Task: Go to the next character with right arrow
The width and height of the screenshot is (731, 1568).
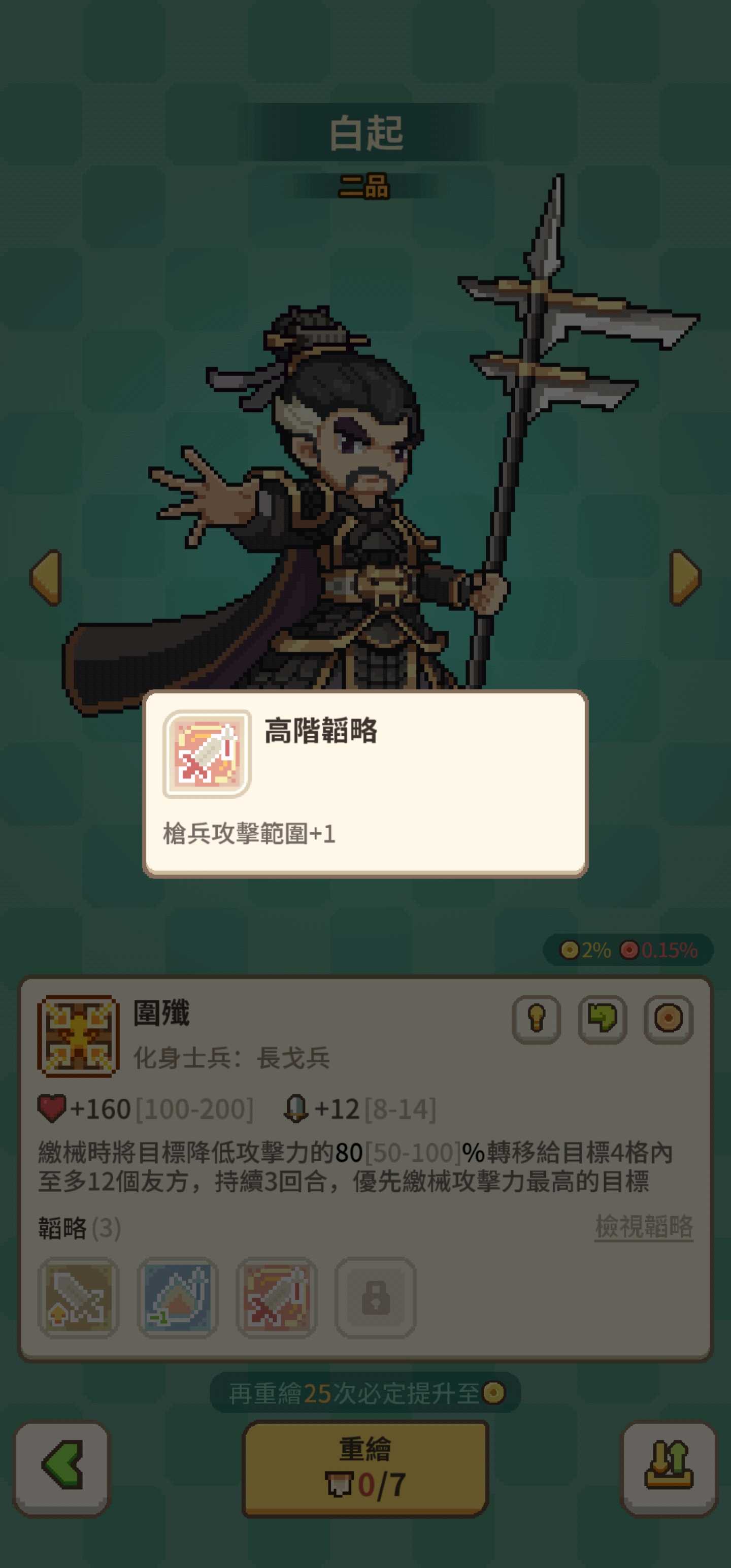Action: coord(685,577)
